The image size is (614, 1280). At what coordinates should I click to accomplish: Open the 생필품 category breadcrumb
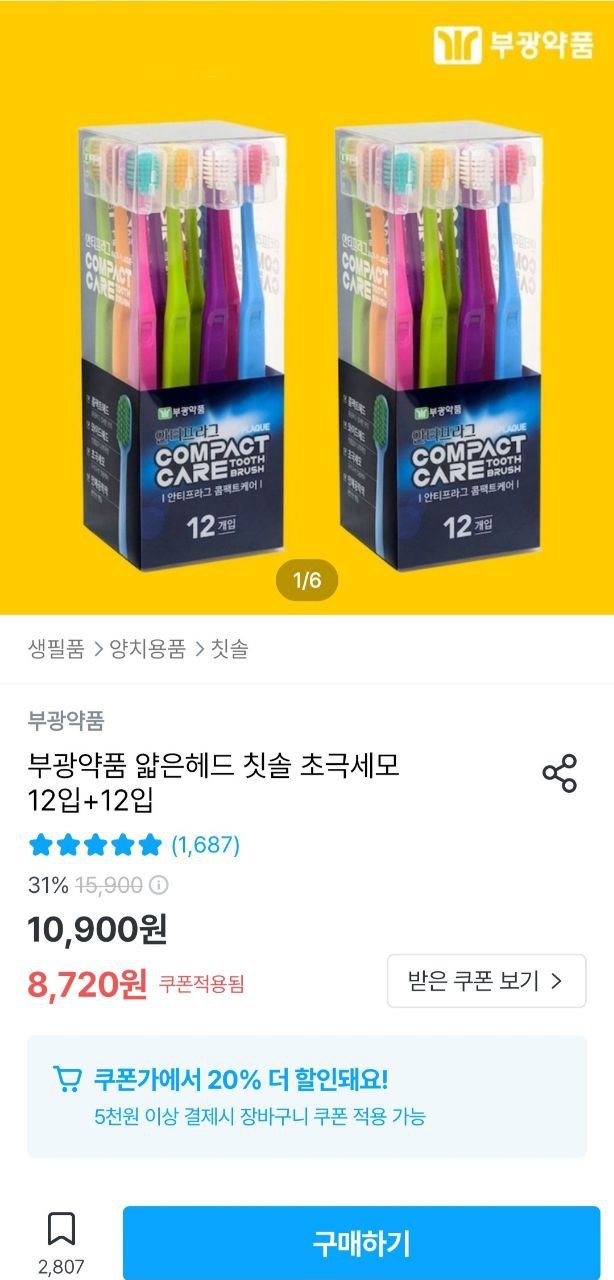point(56,648)
